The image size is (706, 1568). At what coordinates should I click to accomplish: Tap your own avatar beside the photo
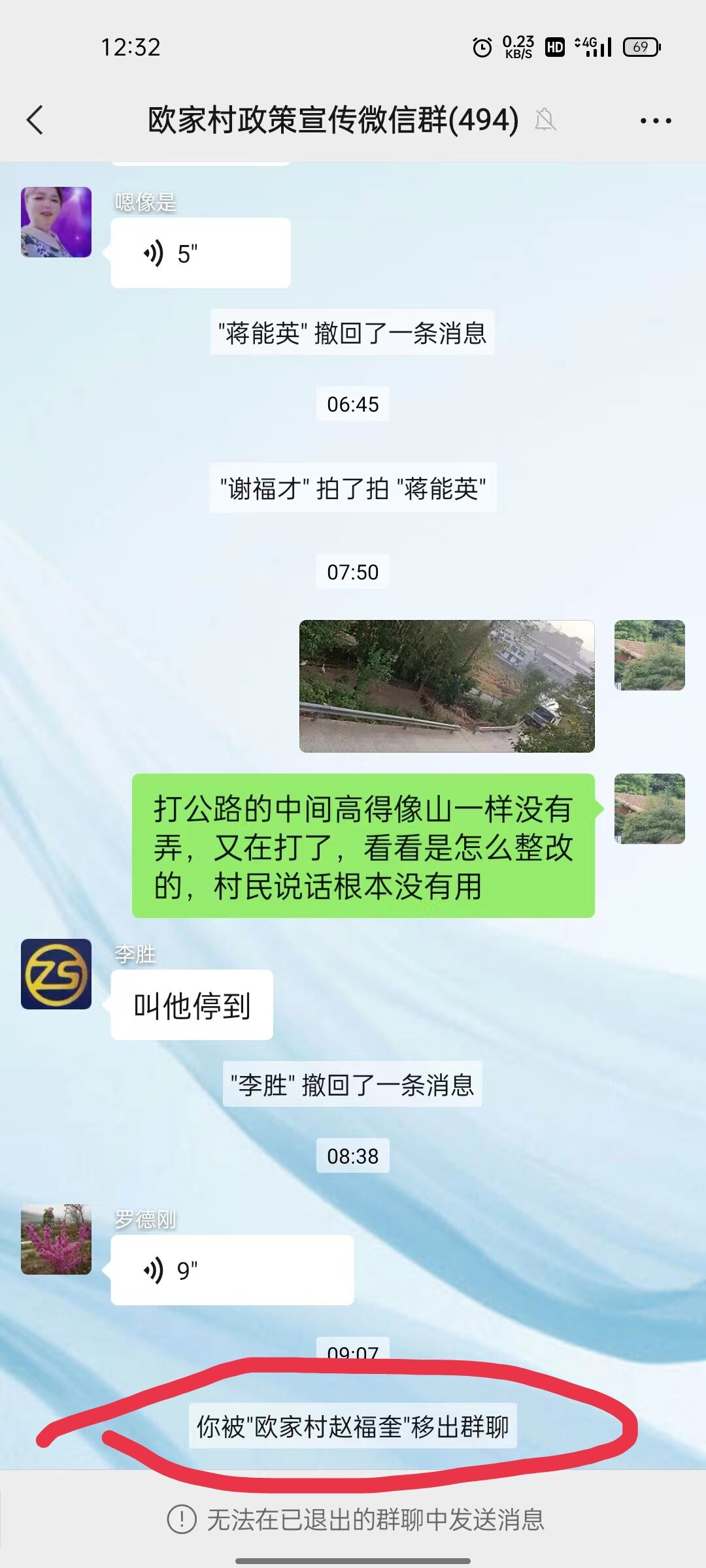click(650, 655)
